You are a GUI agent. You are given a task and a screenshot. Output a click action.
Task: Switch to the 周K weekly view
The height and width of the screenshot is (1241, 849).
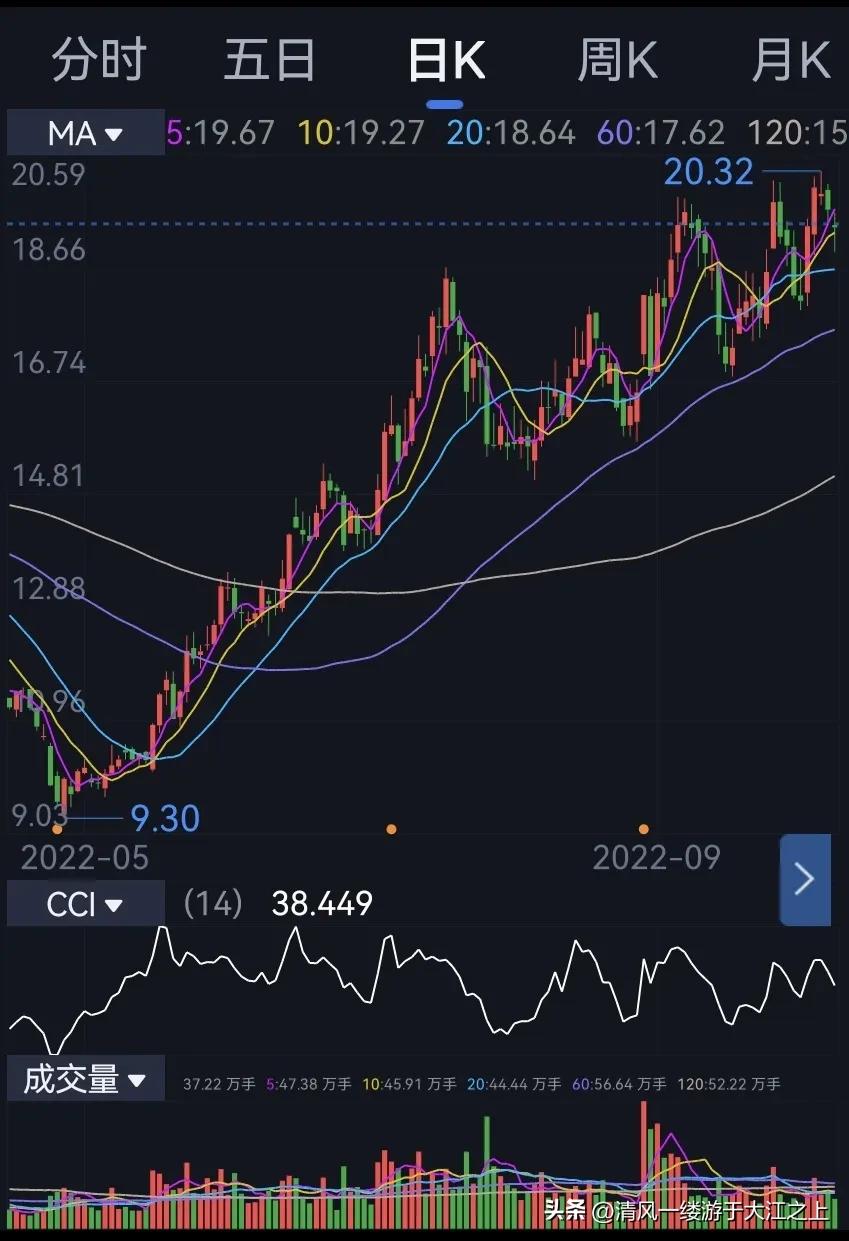click(617, 62)
